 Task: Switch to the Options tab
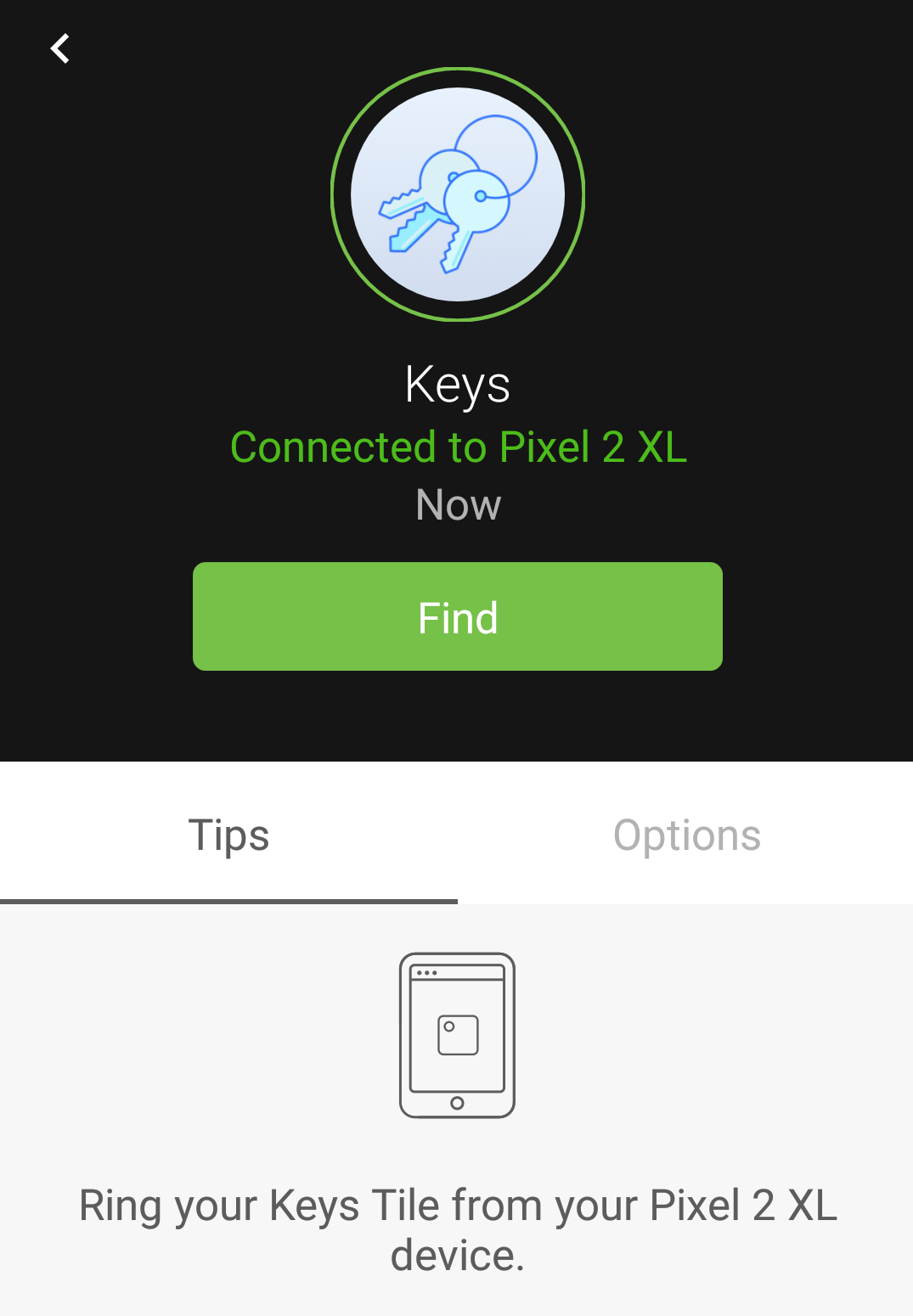click(x=686, y=835)
